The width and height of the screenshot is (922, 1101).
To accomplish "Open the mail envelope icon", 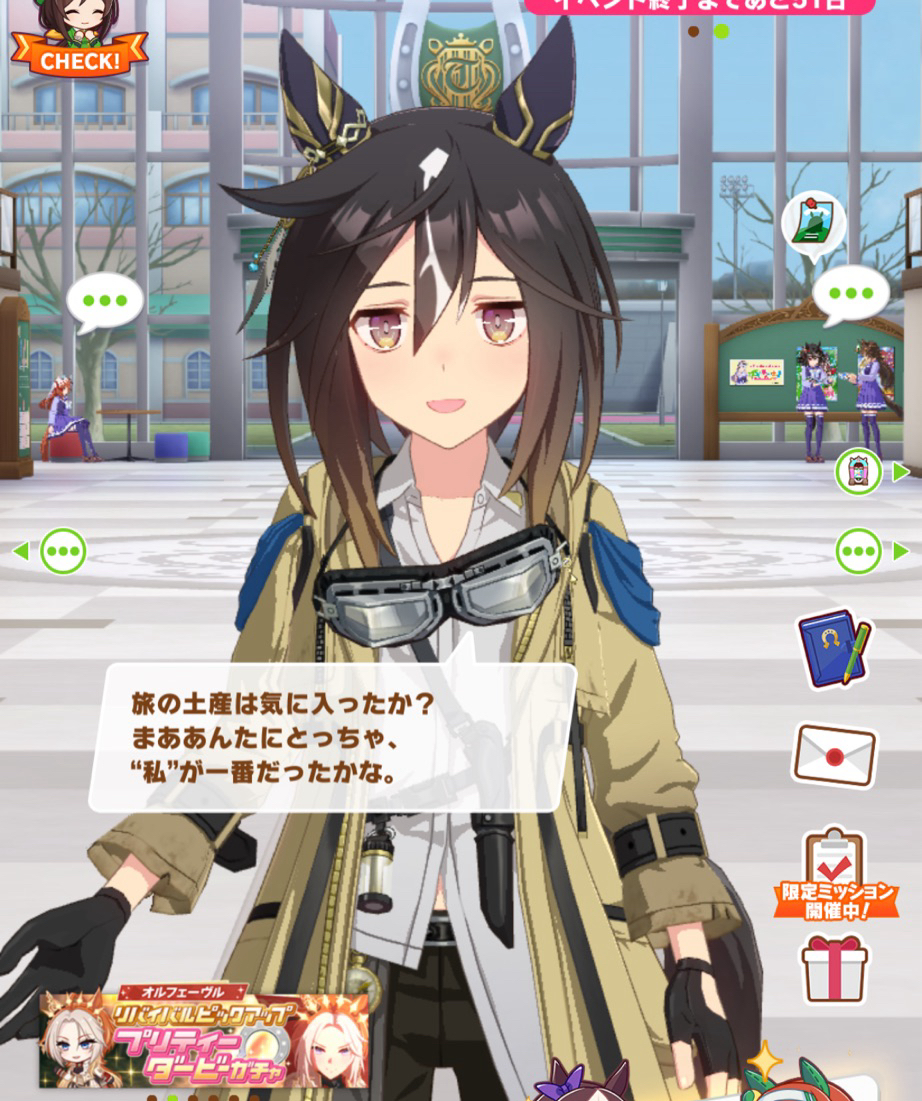I will (833, 754).
